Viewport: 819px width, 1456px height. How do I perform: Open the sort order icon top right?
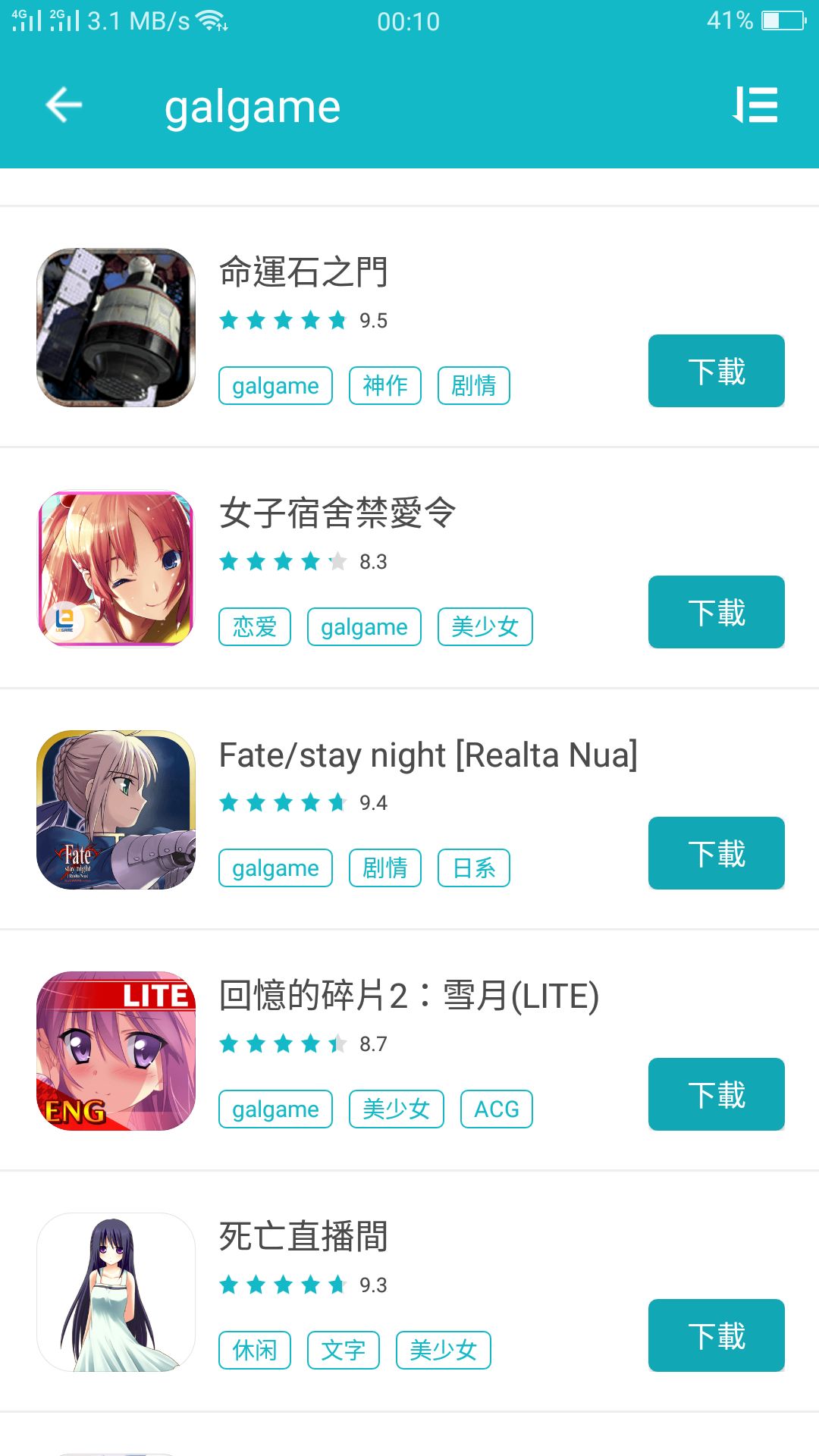point(758,105)
